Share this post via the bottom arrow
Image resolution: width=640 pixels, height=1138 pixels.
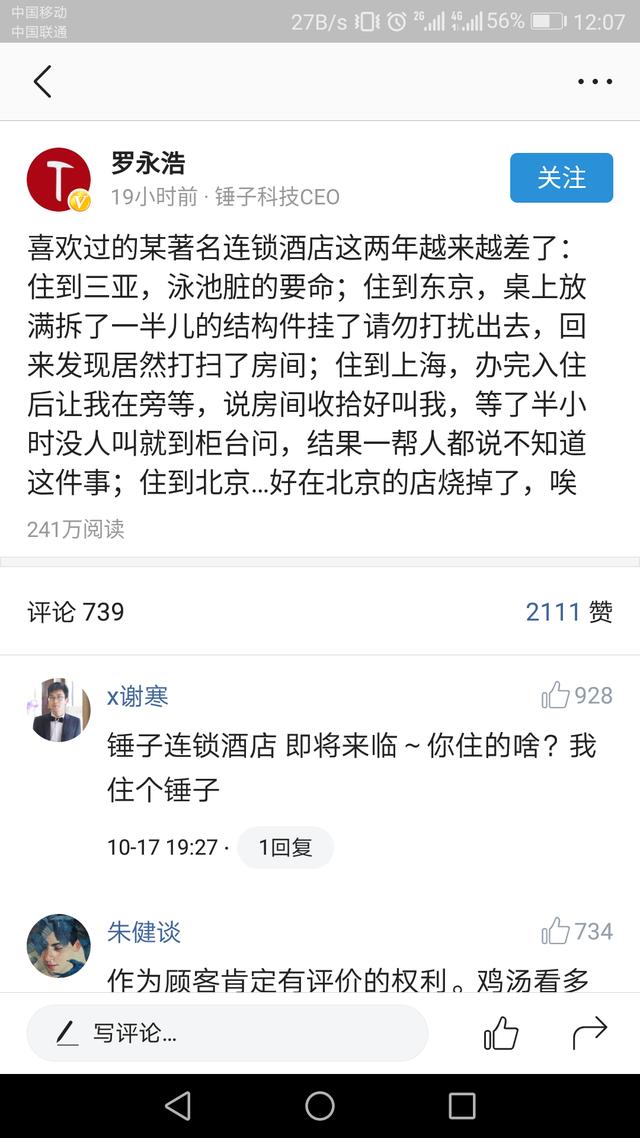(x=590, y=1033)
